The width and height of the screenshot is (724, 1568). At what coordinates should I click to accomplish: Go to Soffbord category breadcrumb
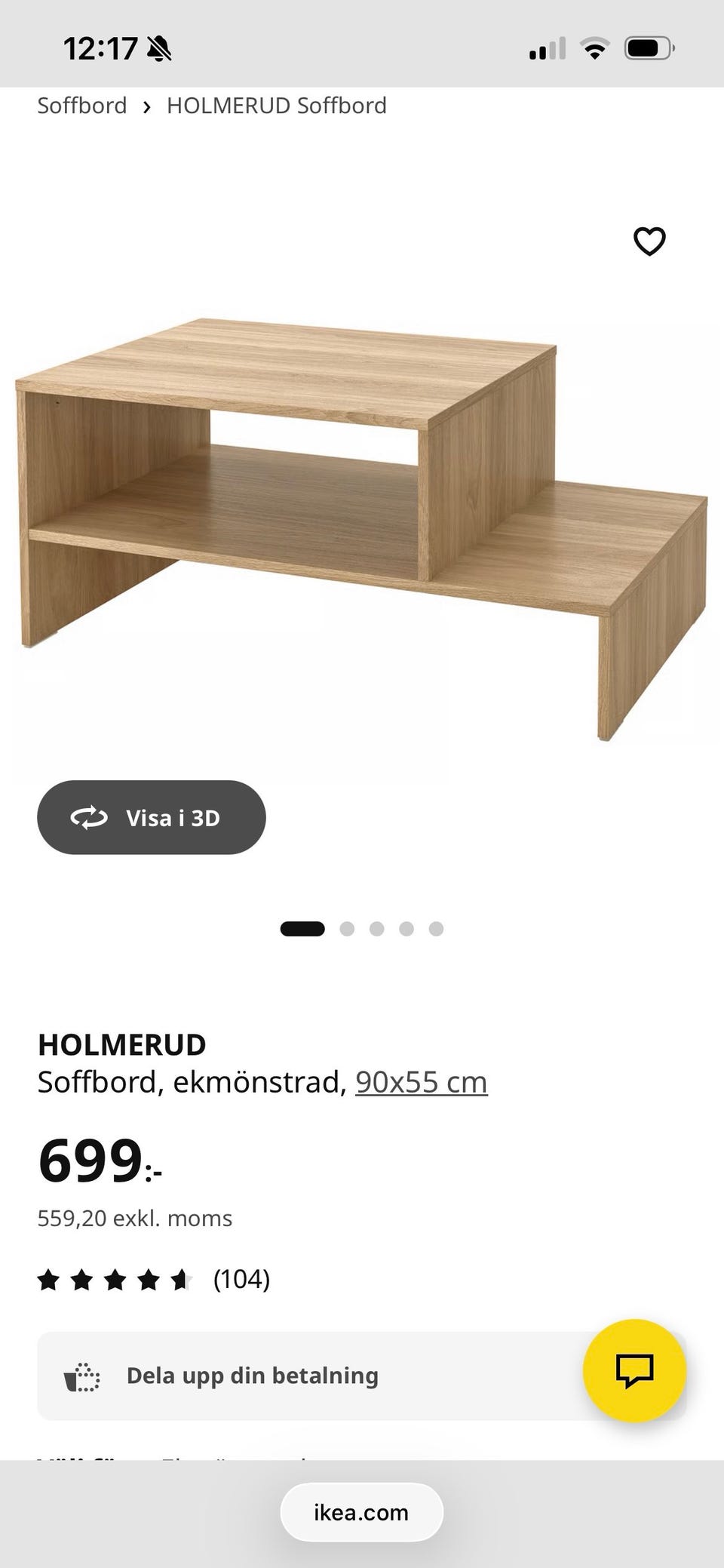82,105
